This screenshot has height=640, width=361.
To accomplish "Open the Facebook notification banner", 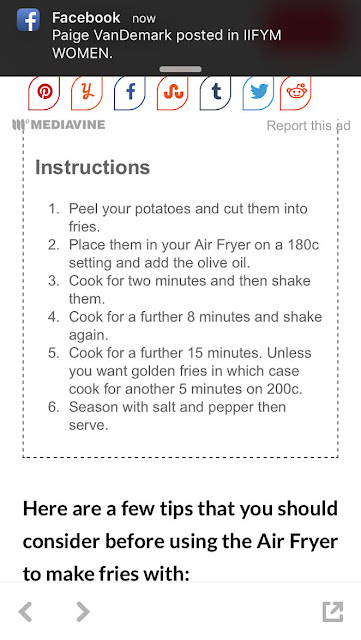I will [180, 38].
